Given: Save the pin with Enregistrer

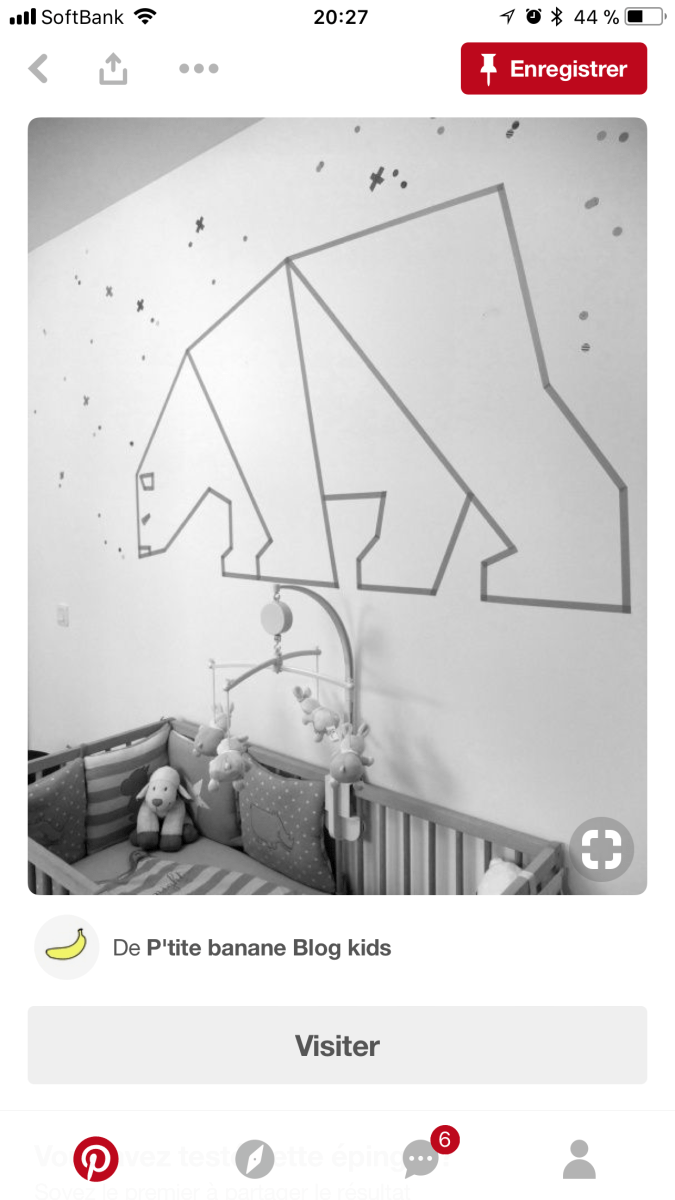Looking at the screenshot, I should click(x=553, y=69).
